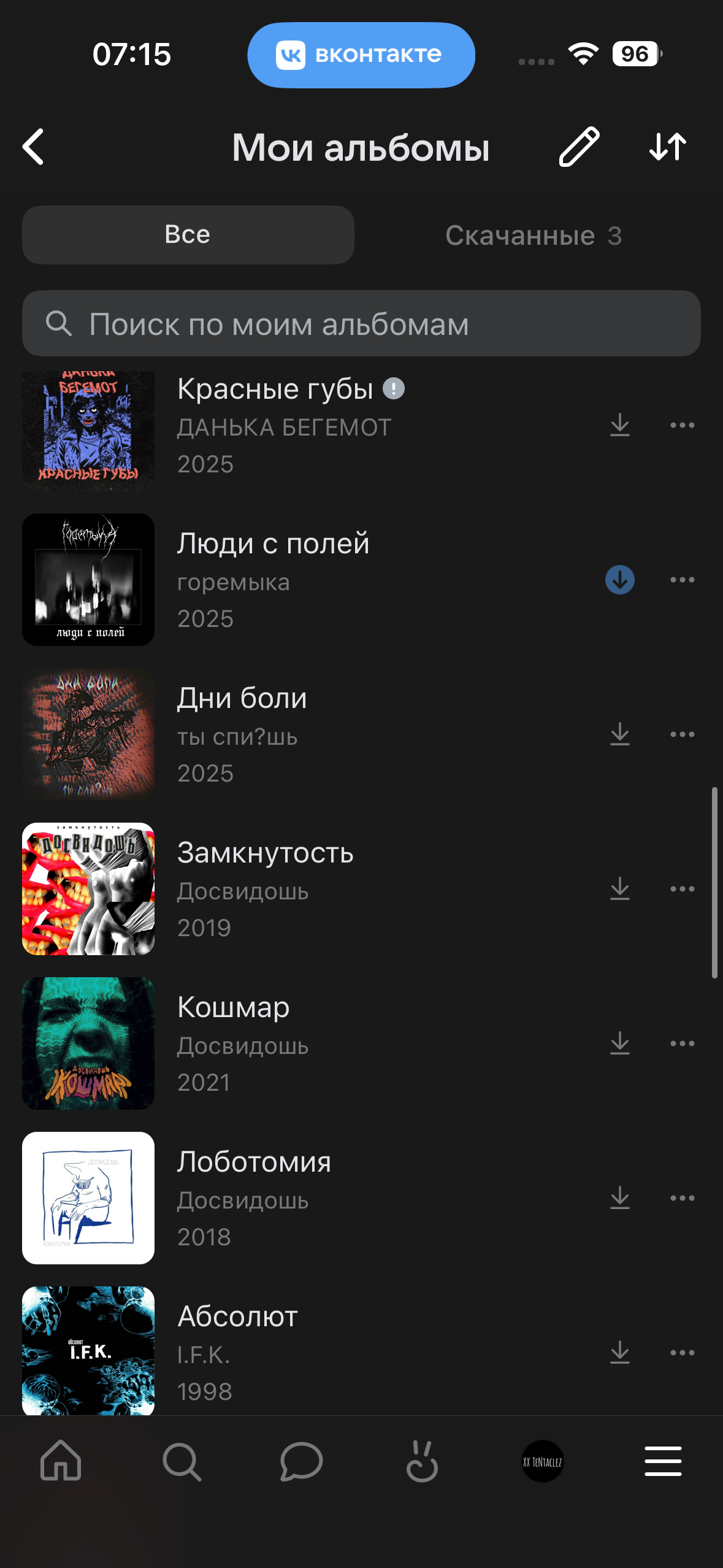Screen dimensions: 723x1568
Task: Open the hamburger menu tab
Action: 663,1461
